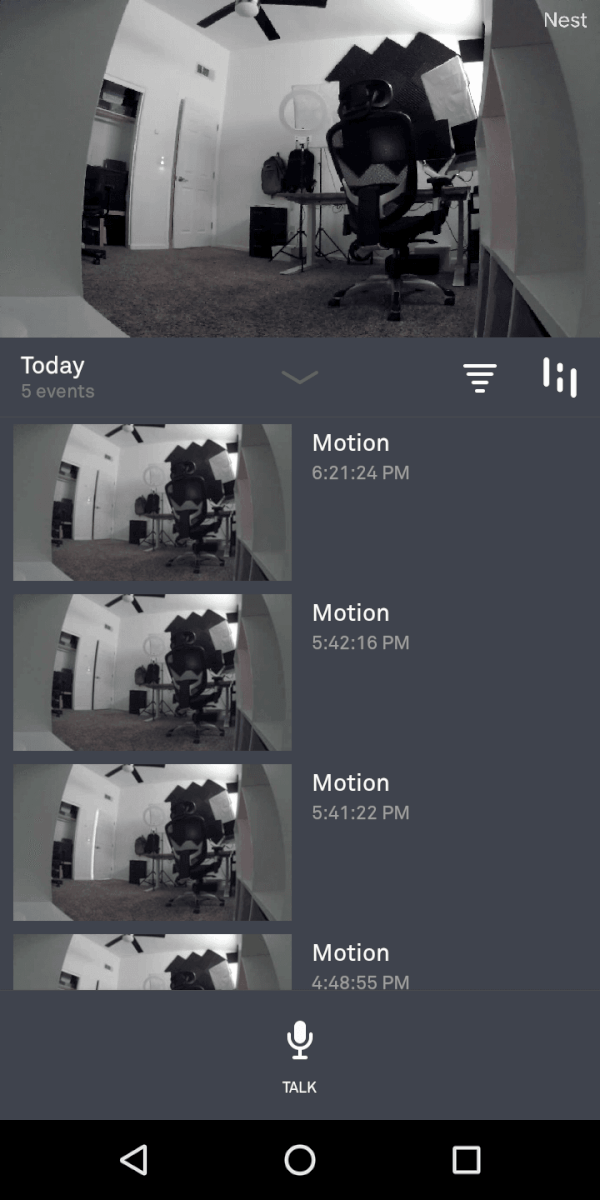Viewport: 600px width, 1200px height.
Task: Switch to the timeline view icon
Action: pos(560,377)
